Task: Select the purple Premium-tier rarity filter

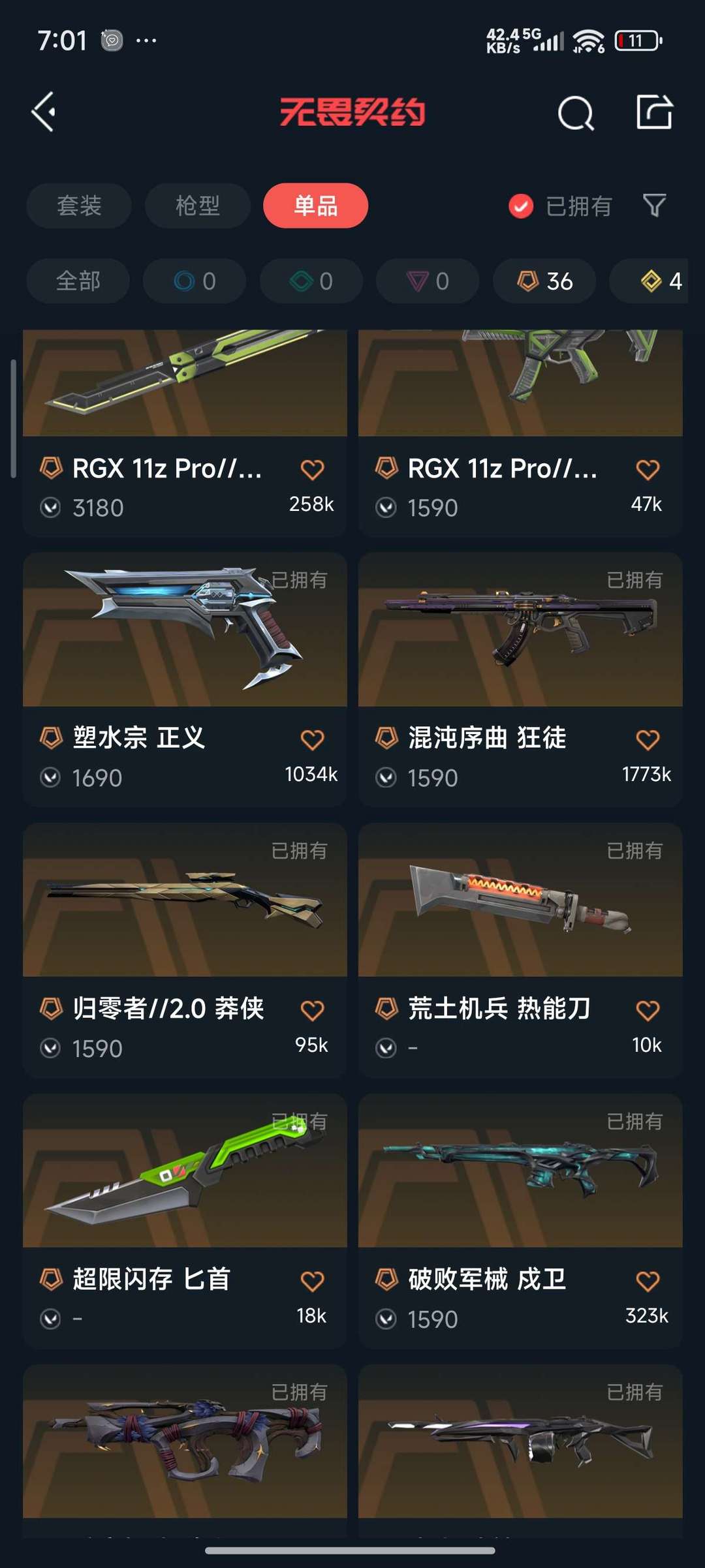Action: (x=427, y=281)
